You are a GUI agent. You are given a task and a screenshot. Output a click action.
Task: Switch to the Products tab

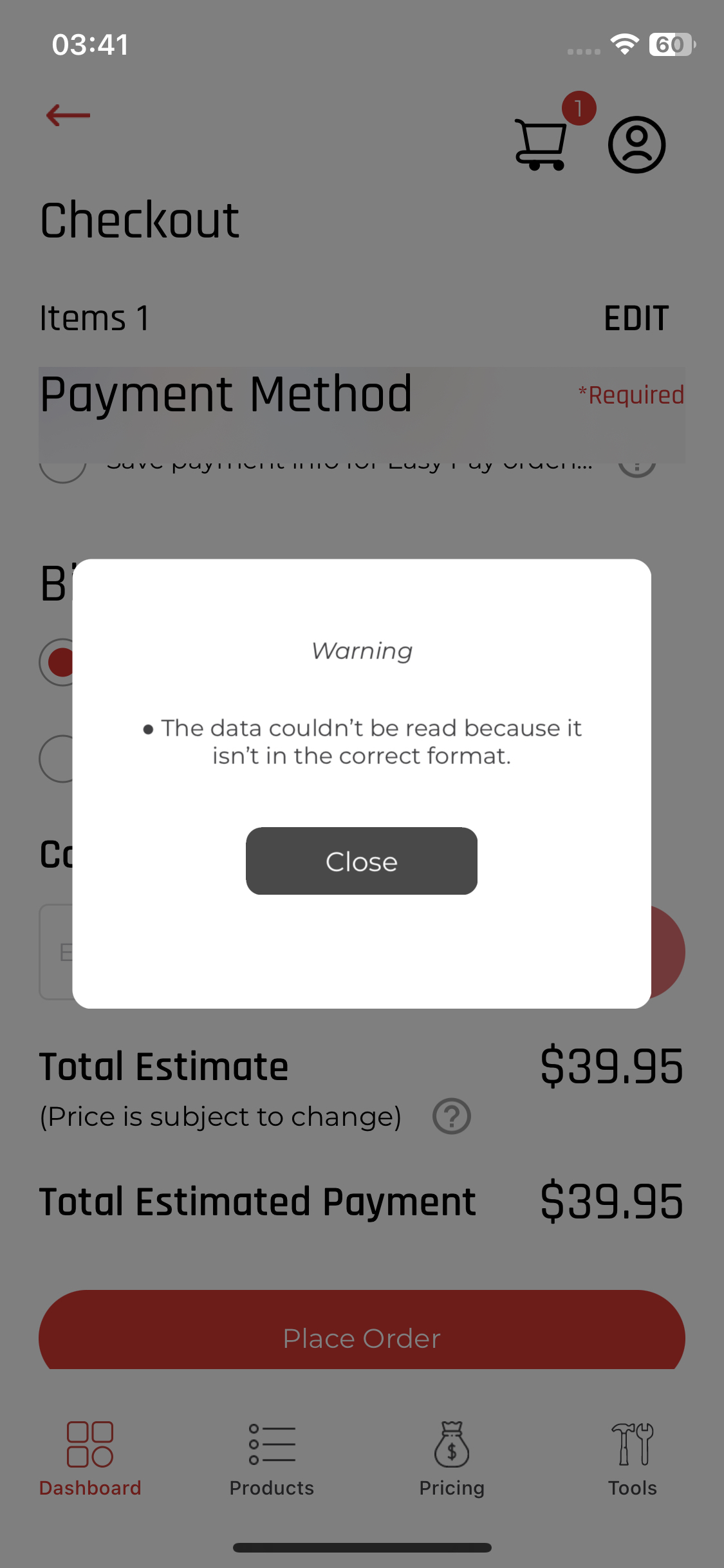coord(272,1457)
